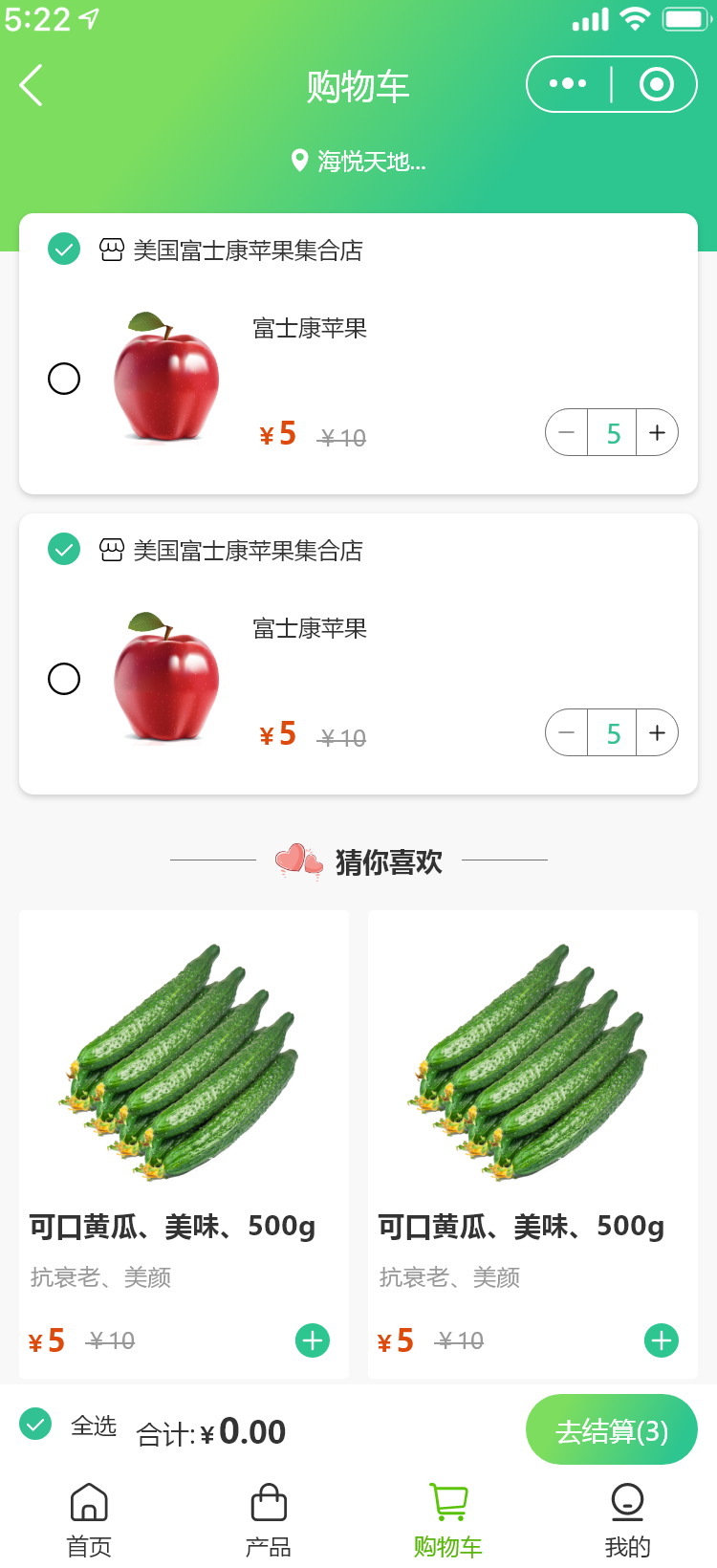
Task: Increase quantity of the second 富士康苹果
Action: click(657, 733)
